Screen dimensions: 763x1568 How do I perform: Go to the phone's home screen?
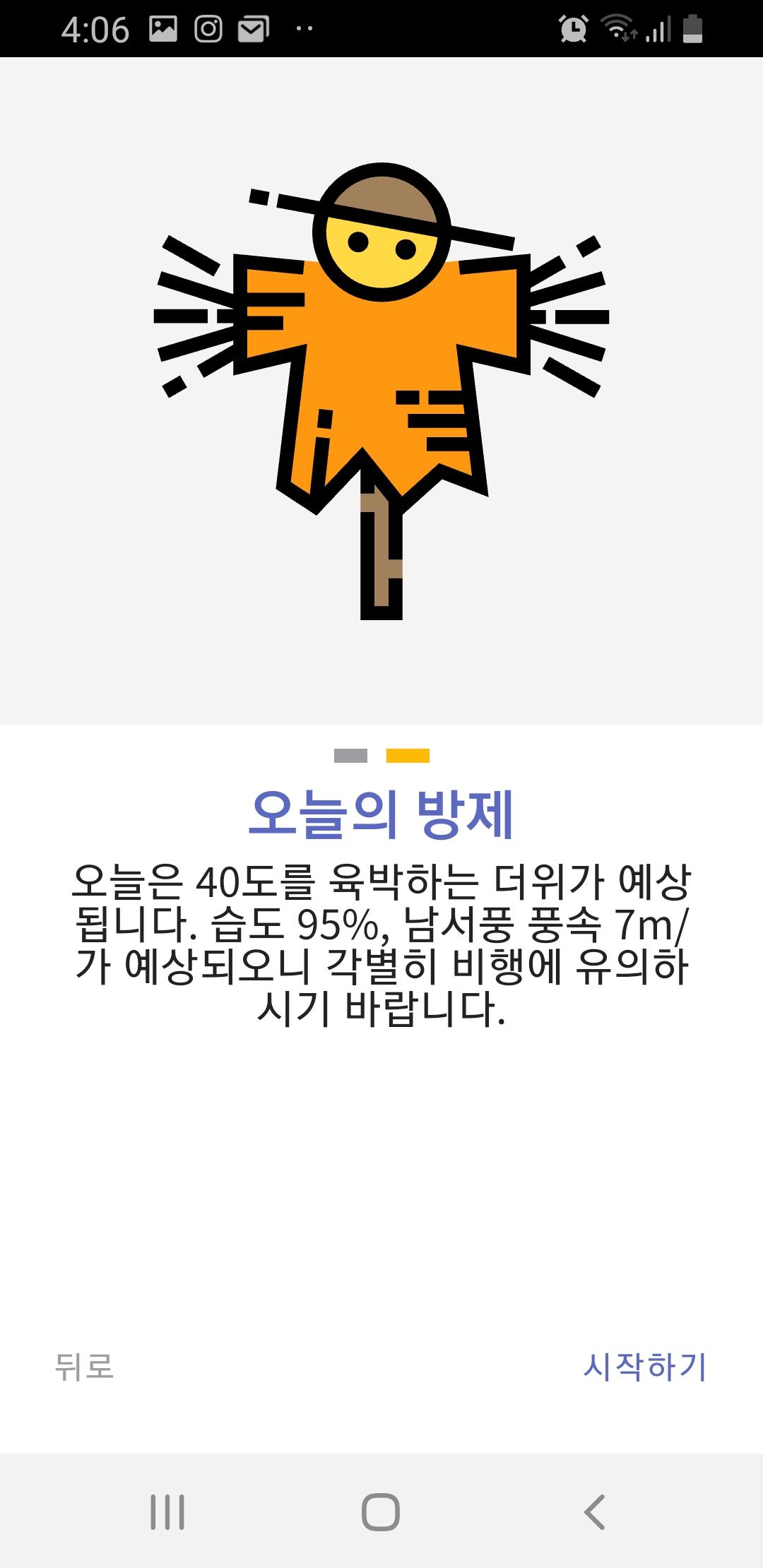[x=381, y=1512]
